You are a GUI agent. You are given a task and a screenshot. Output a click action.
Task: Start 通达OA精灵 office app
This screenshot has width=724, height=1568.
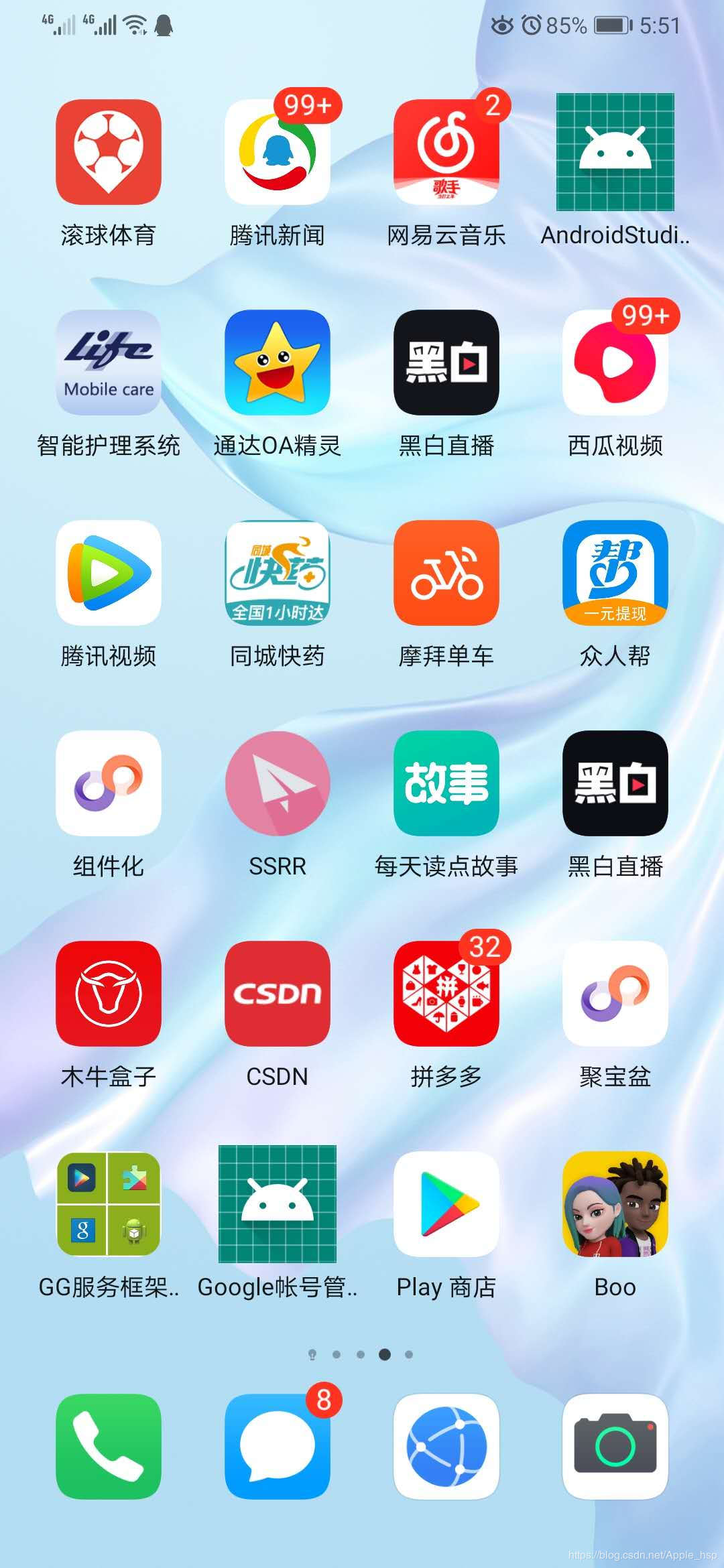(278, 362)
